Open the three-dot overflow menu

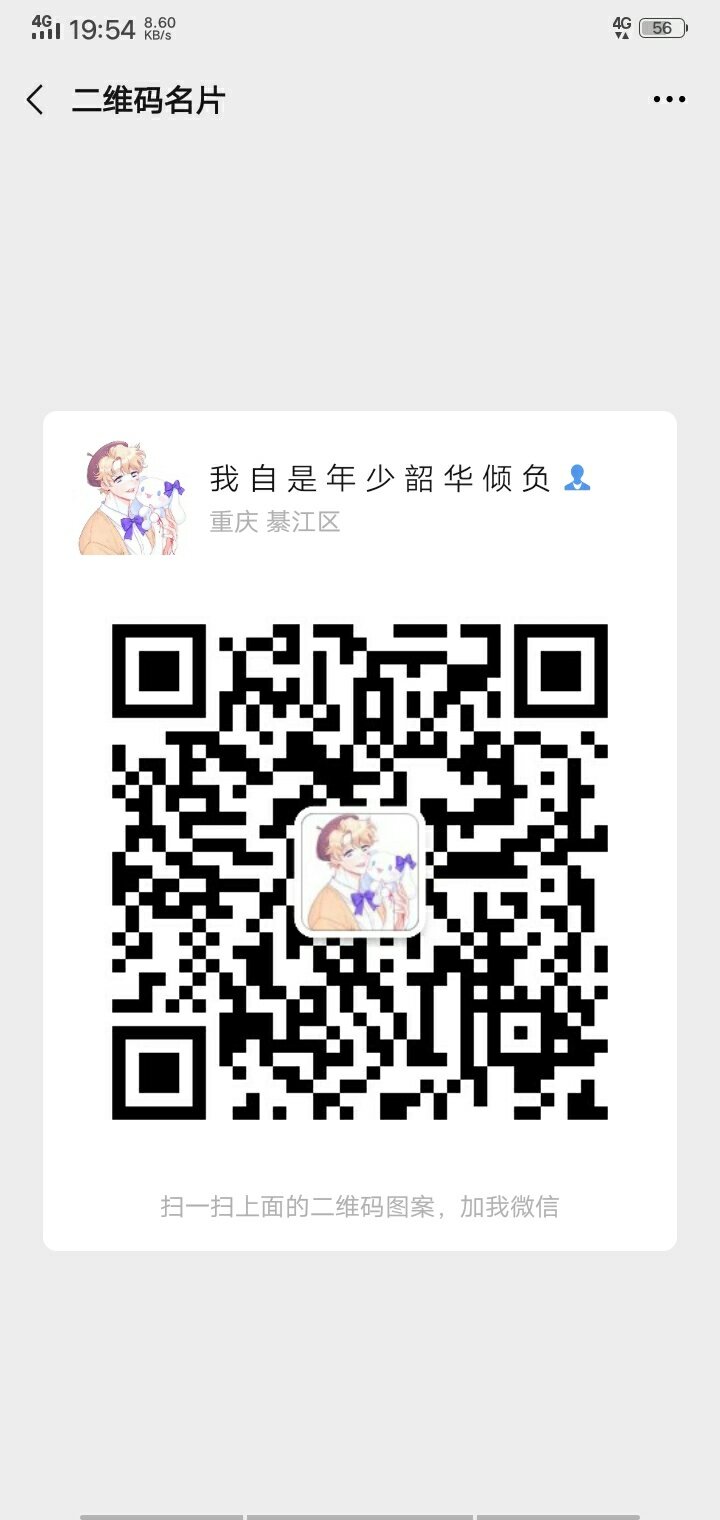click(669, 100)
